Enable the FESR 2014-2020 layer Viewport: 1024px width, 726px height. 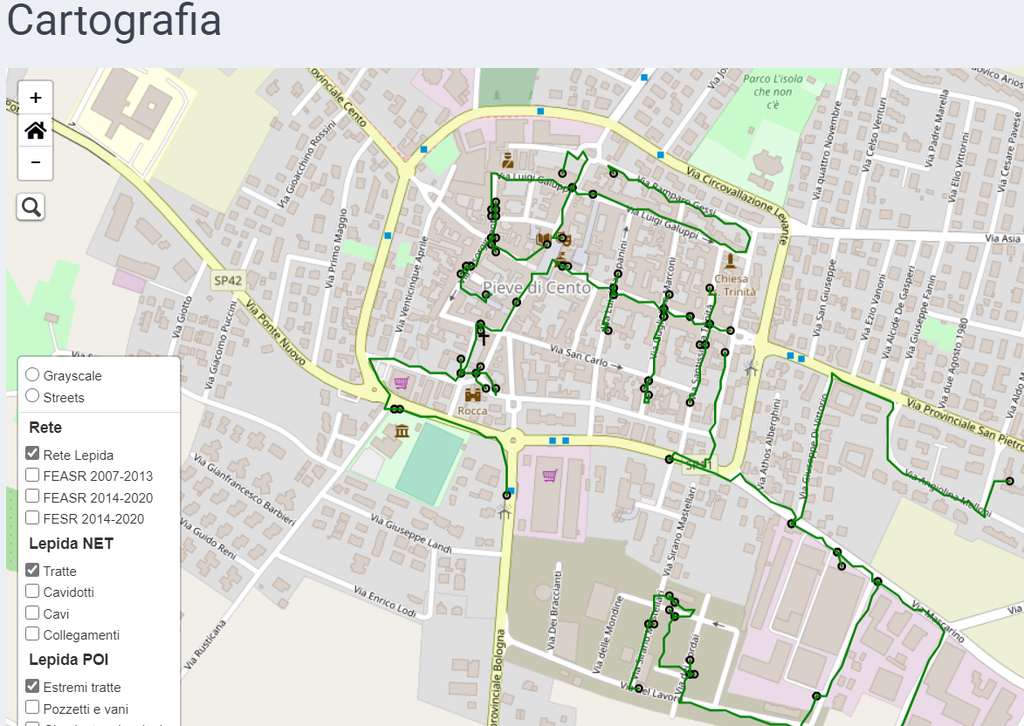[x=32, y=517]
